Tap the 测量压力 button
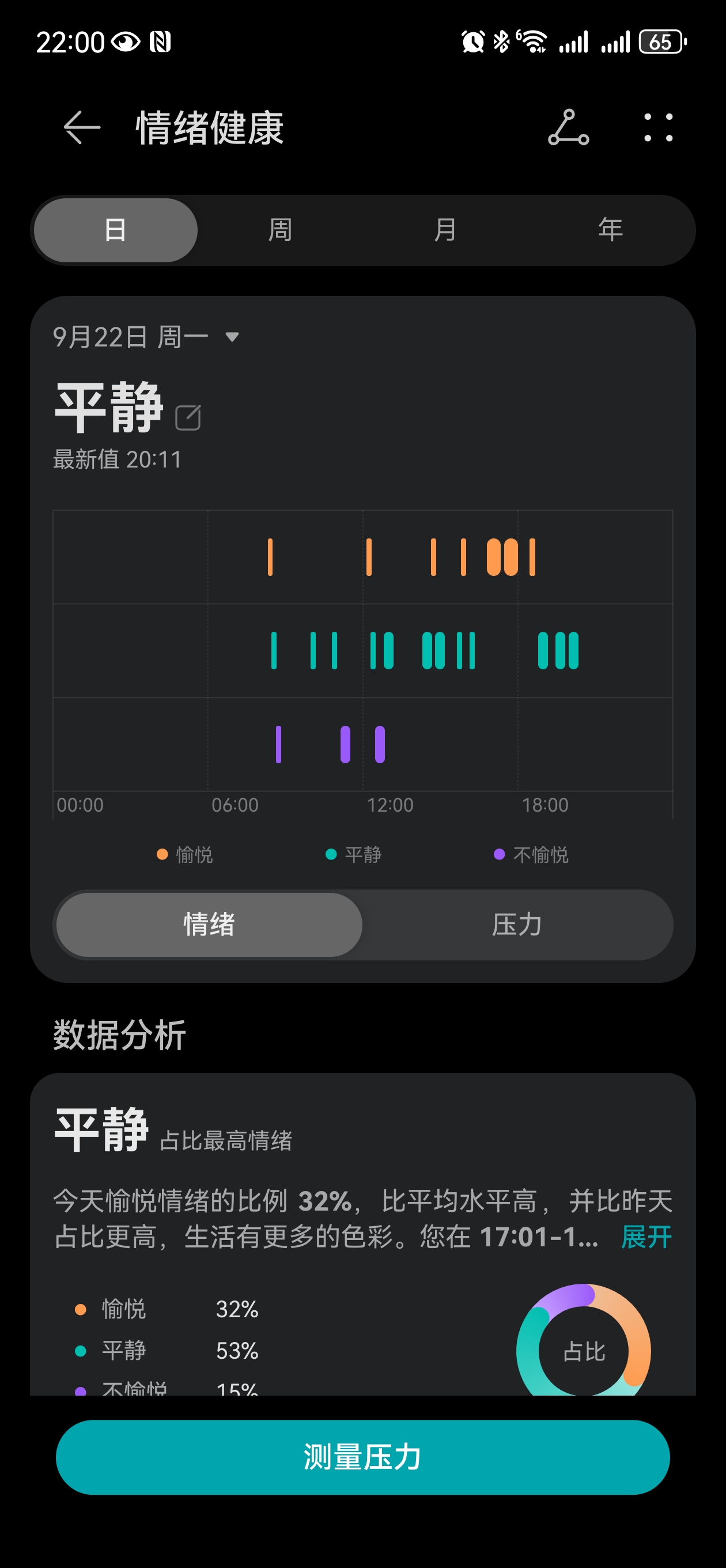 point(362,1457)
